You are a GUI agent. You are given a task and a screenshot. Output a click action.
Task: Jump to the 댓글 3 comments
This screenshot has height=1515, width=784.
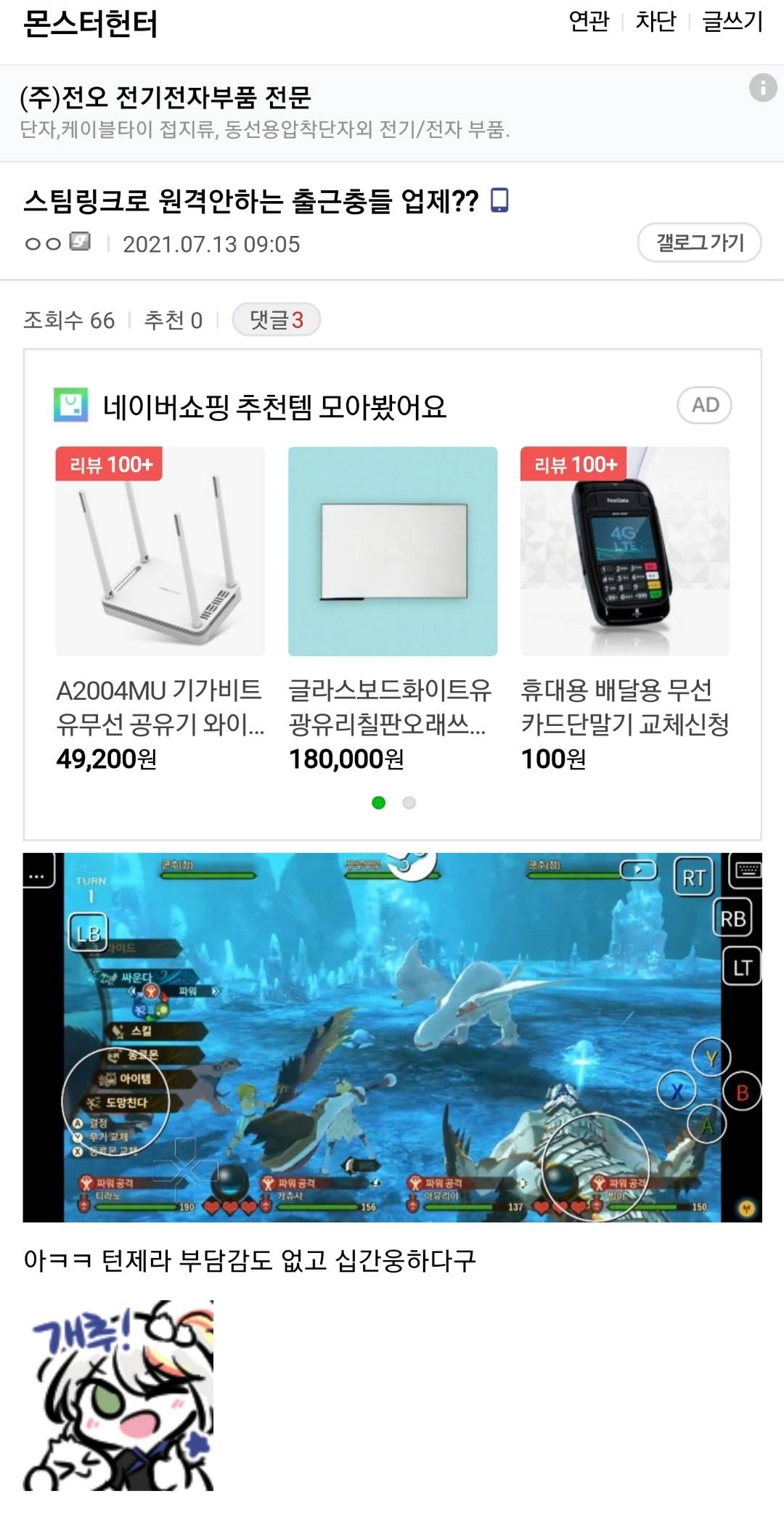276,320
